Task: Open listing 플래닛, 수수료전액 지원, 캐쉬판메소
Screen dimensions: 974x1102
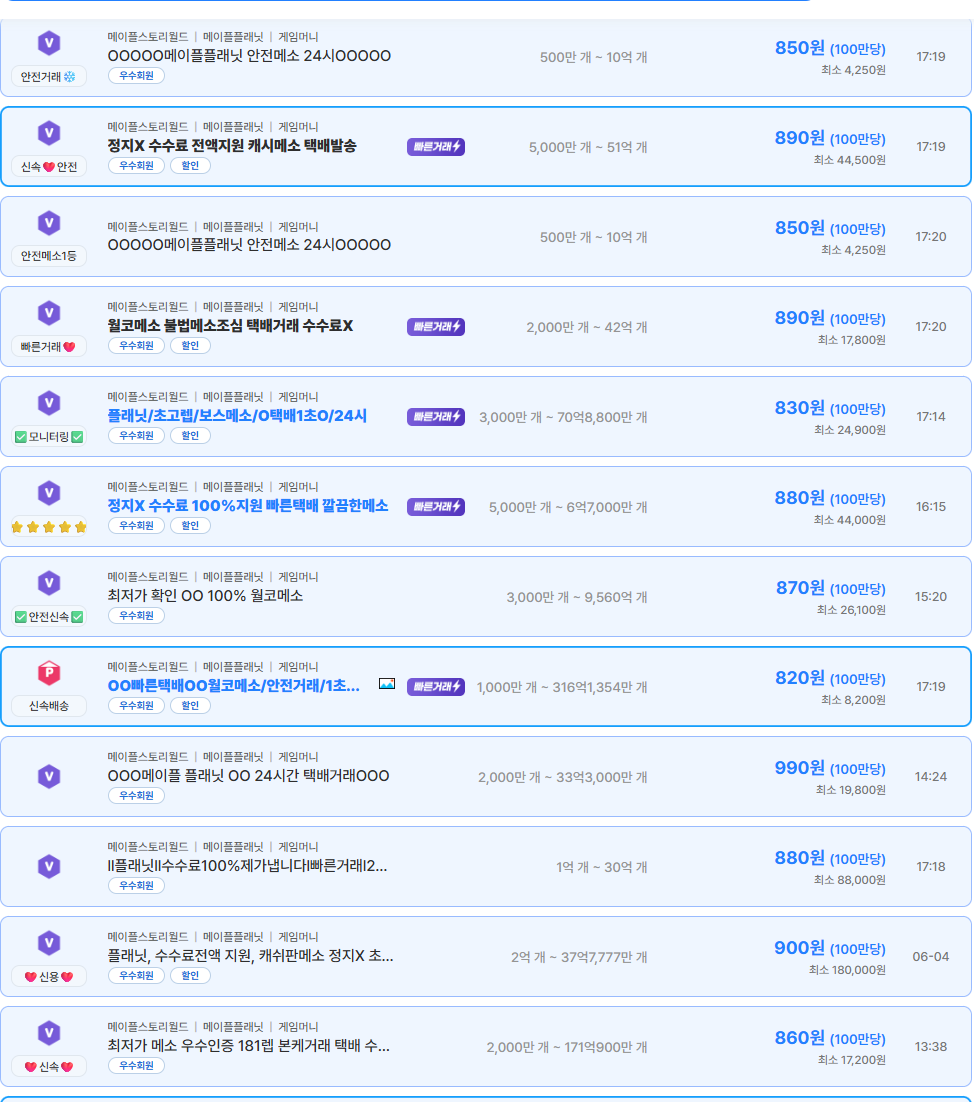Action: (250, 956)
